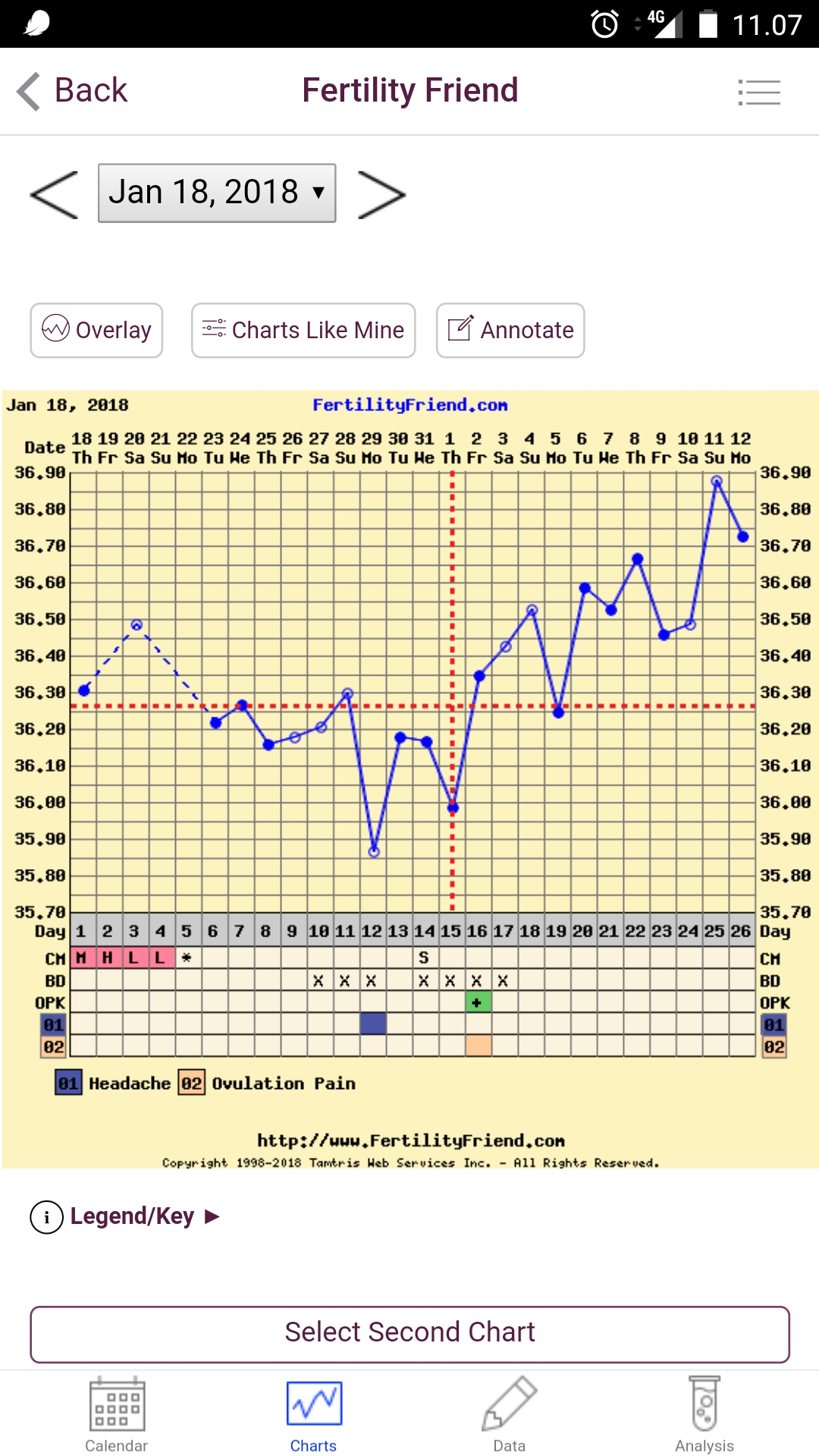Go to the next chart
Image resolution: width=819 pixels, height=1456 pixels.
[381, 195]
